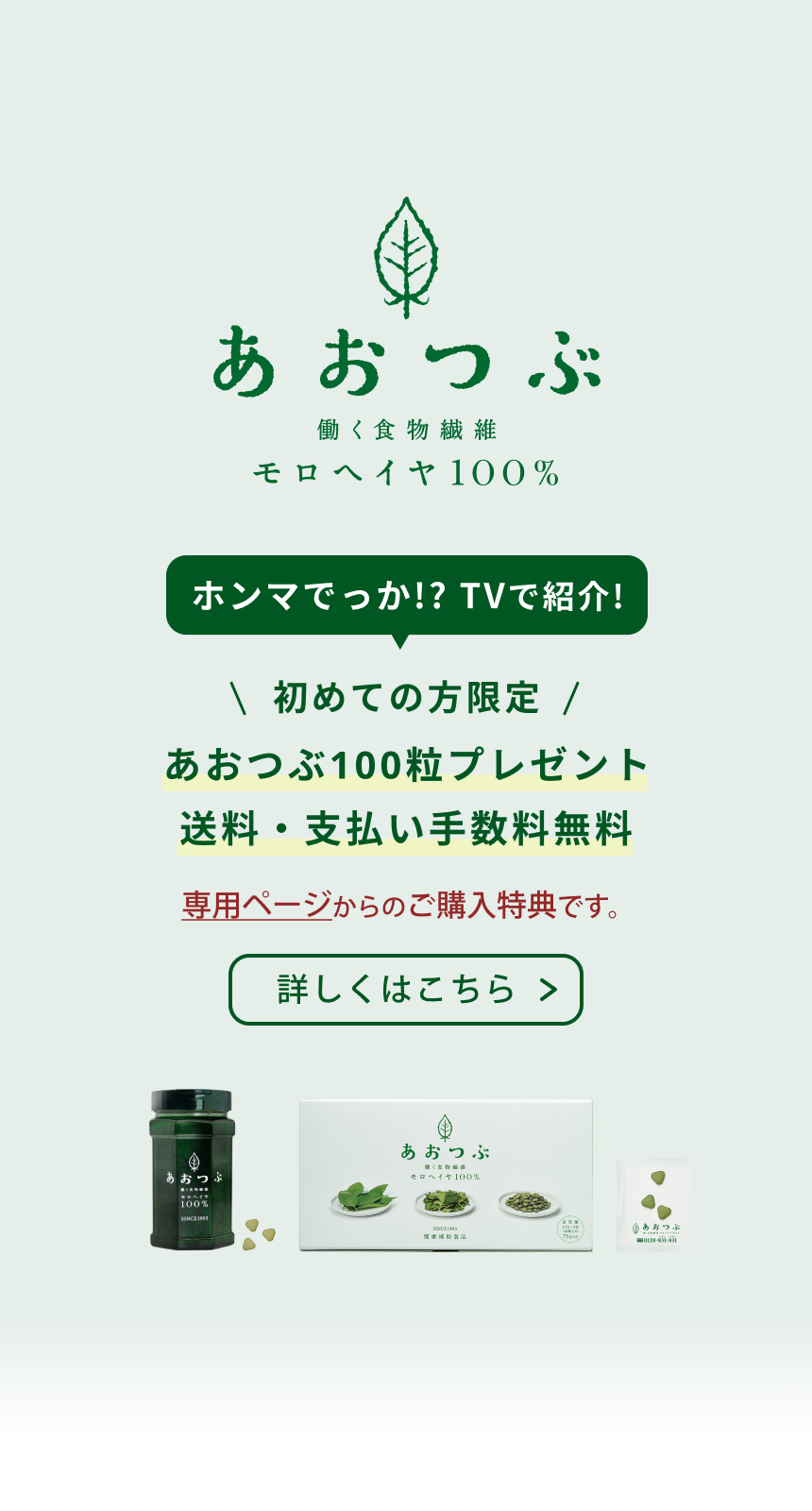
Task: Click the leaf mark on the product box
Action: (444, 1129)
